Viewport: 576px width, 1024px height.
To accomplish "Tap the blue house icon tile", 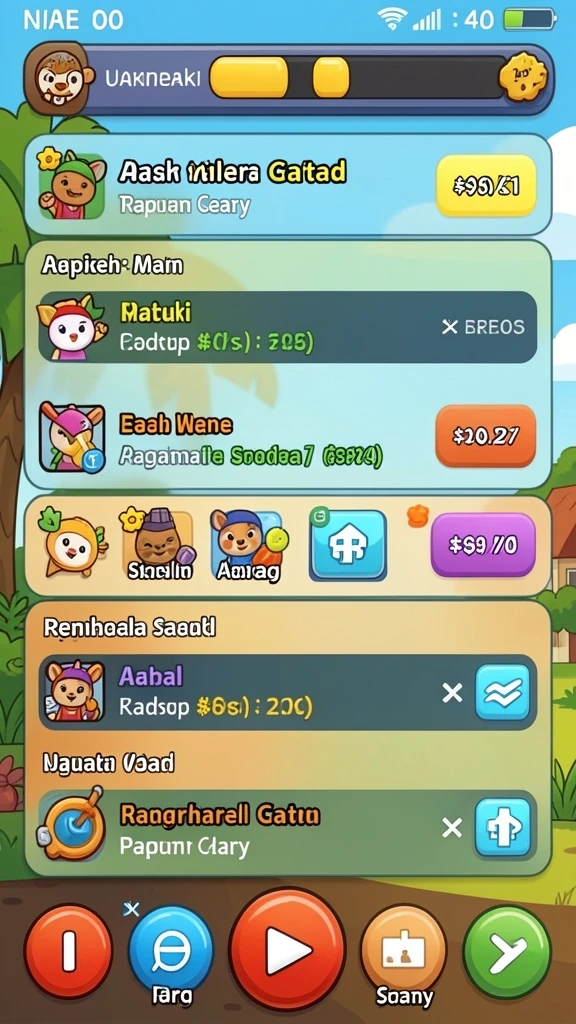I will coord(348,545).
